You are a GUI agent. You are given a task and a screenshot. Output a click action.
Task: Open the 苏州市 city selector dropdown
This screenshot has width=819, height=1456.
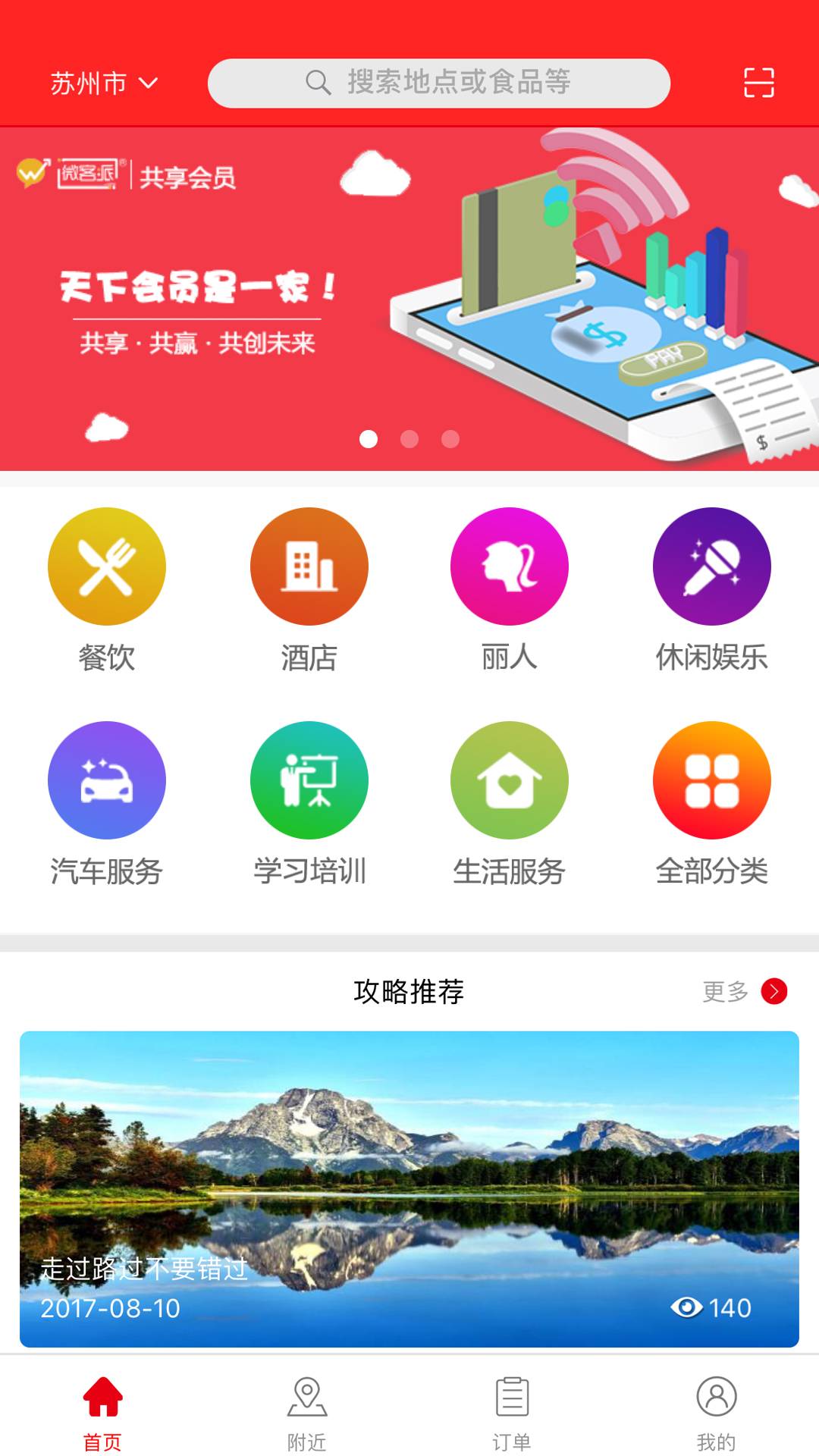(x=104, y=83)
